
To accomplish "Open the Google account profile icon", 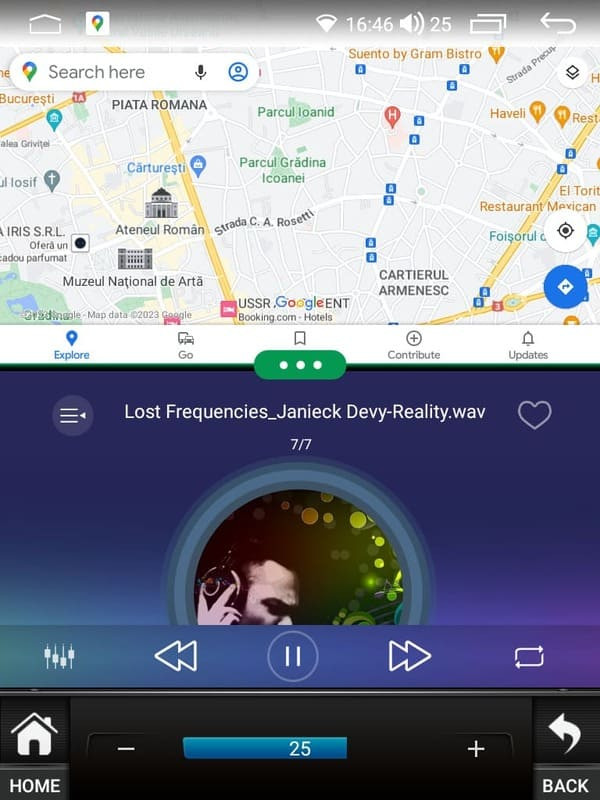I will point(238,72).
